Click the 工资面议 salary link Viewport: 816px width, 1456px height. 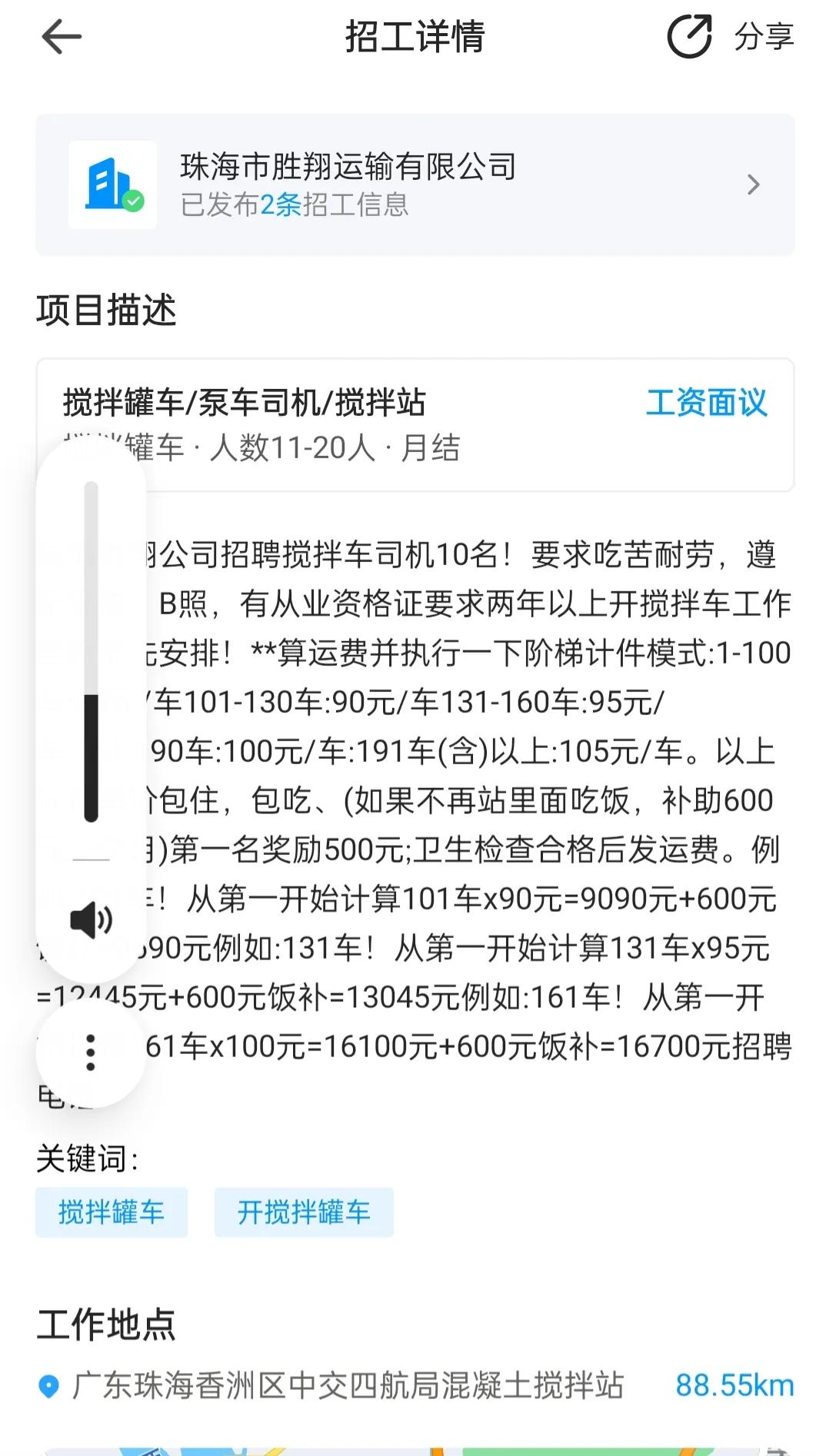coord(708,403)
